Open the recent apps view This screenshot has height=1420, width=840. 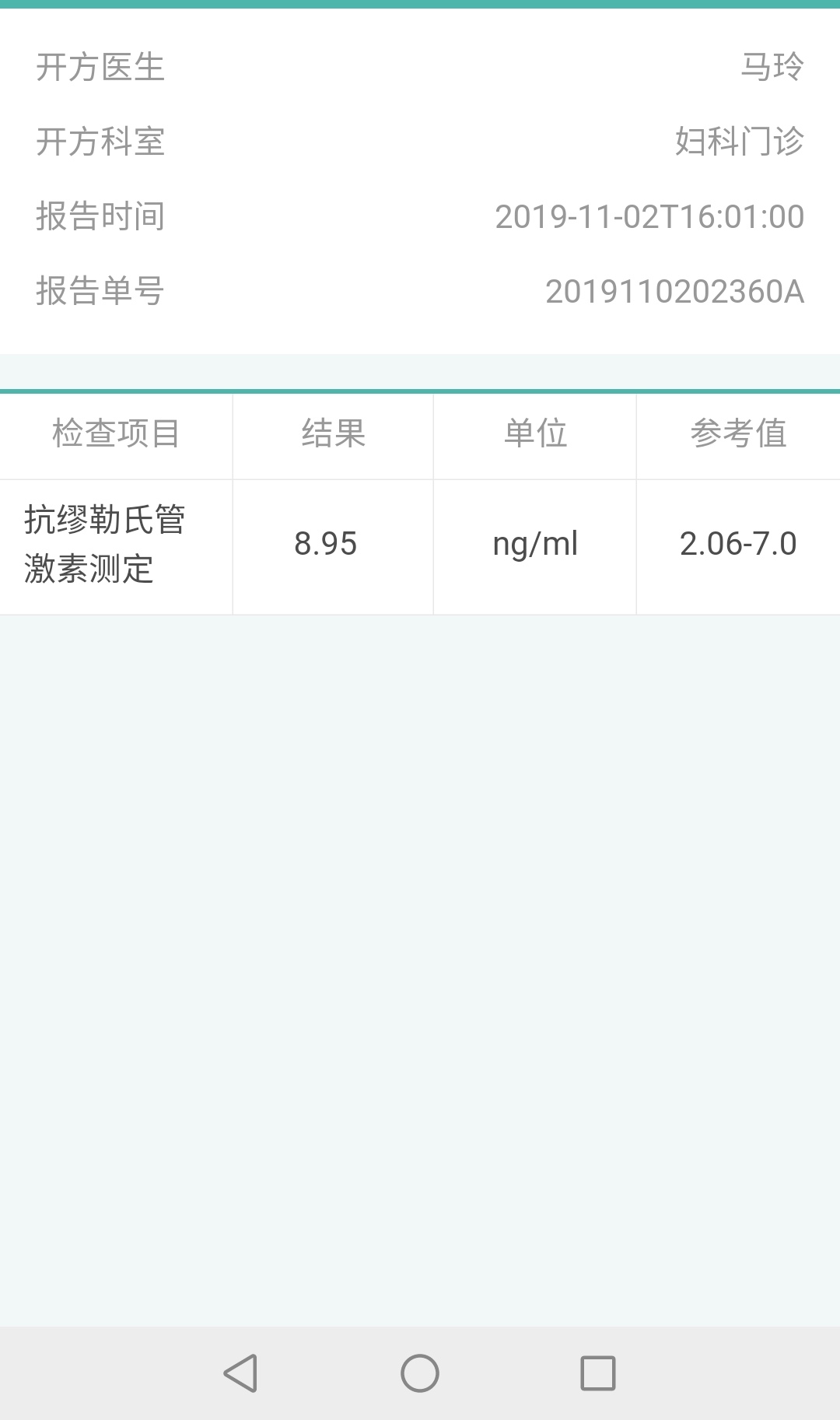[x=598, y=1373]
